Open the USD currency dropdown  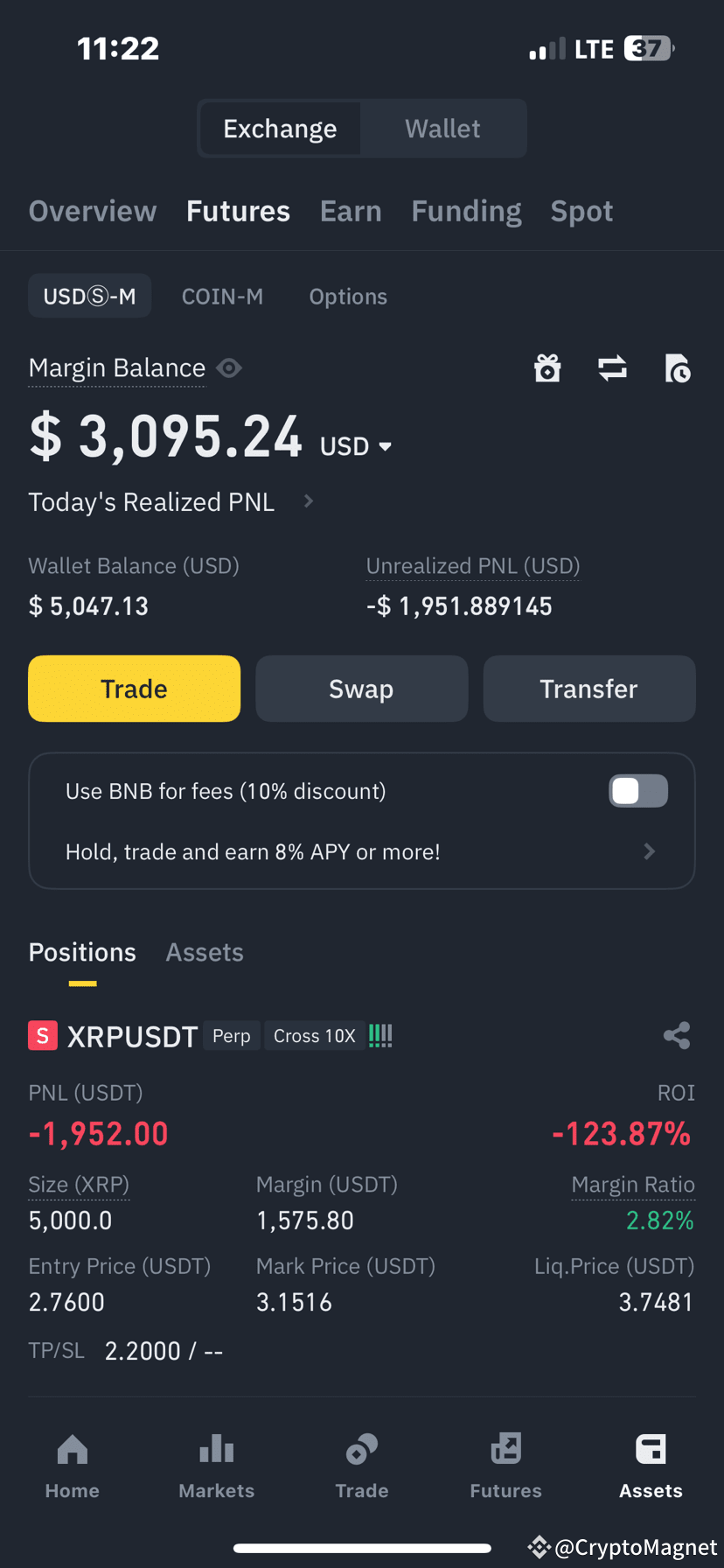point(355,445)
